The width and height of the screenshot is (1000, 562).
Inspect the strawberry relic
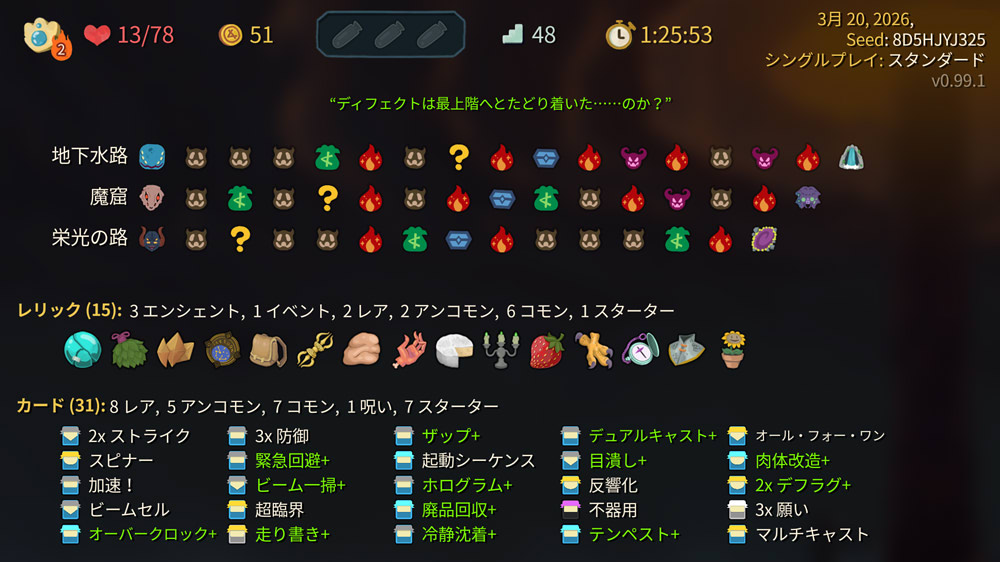click(x=546, y=350)
